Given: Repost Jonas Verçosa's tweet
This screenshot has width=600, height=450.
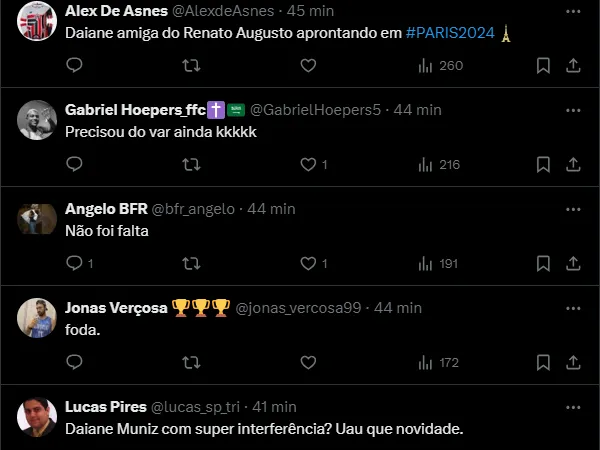Looking at the screenshot, I should [x=191, y=362].
